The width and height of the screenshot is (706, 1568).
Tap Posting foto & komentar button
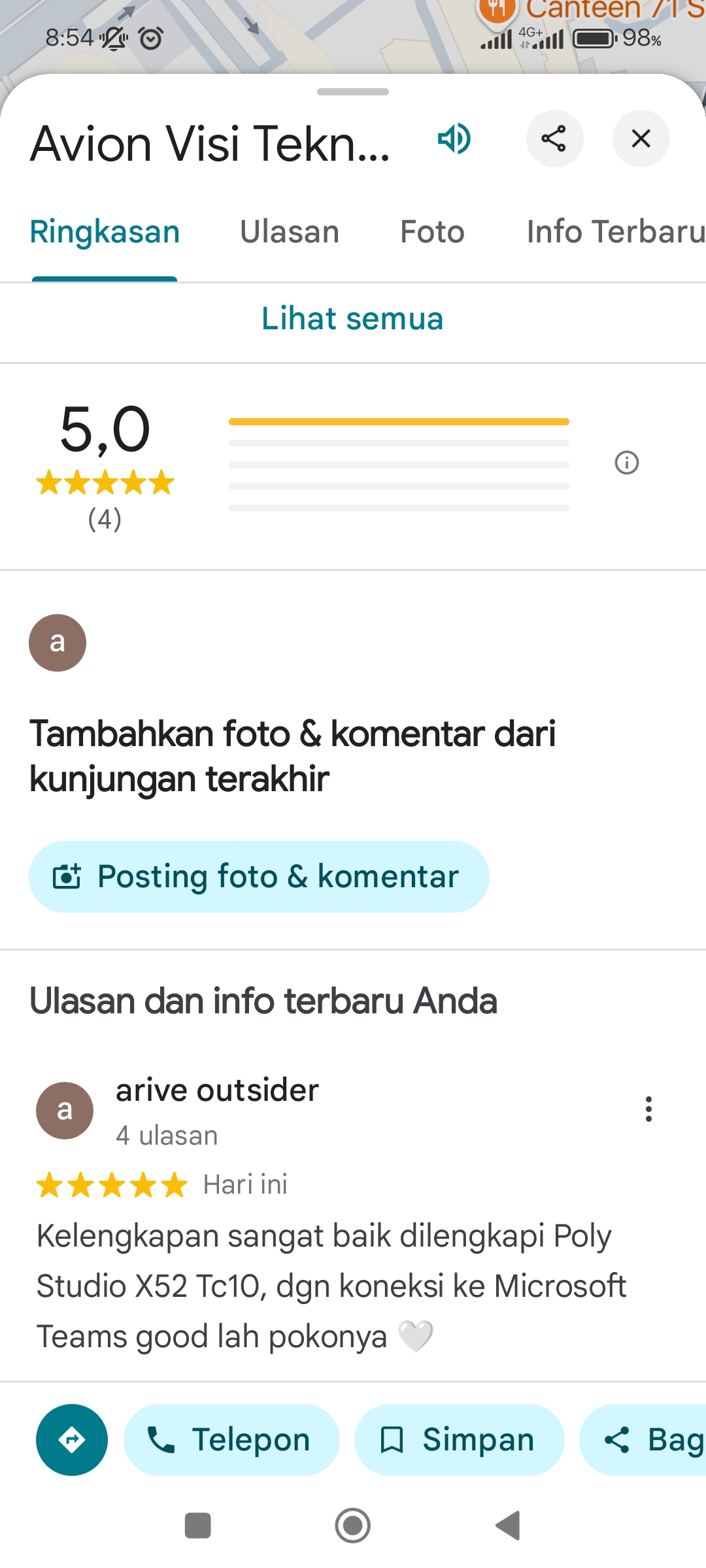point(259,877)
